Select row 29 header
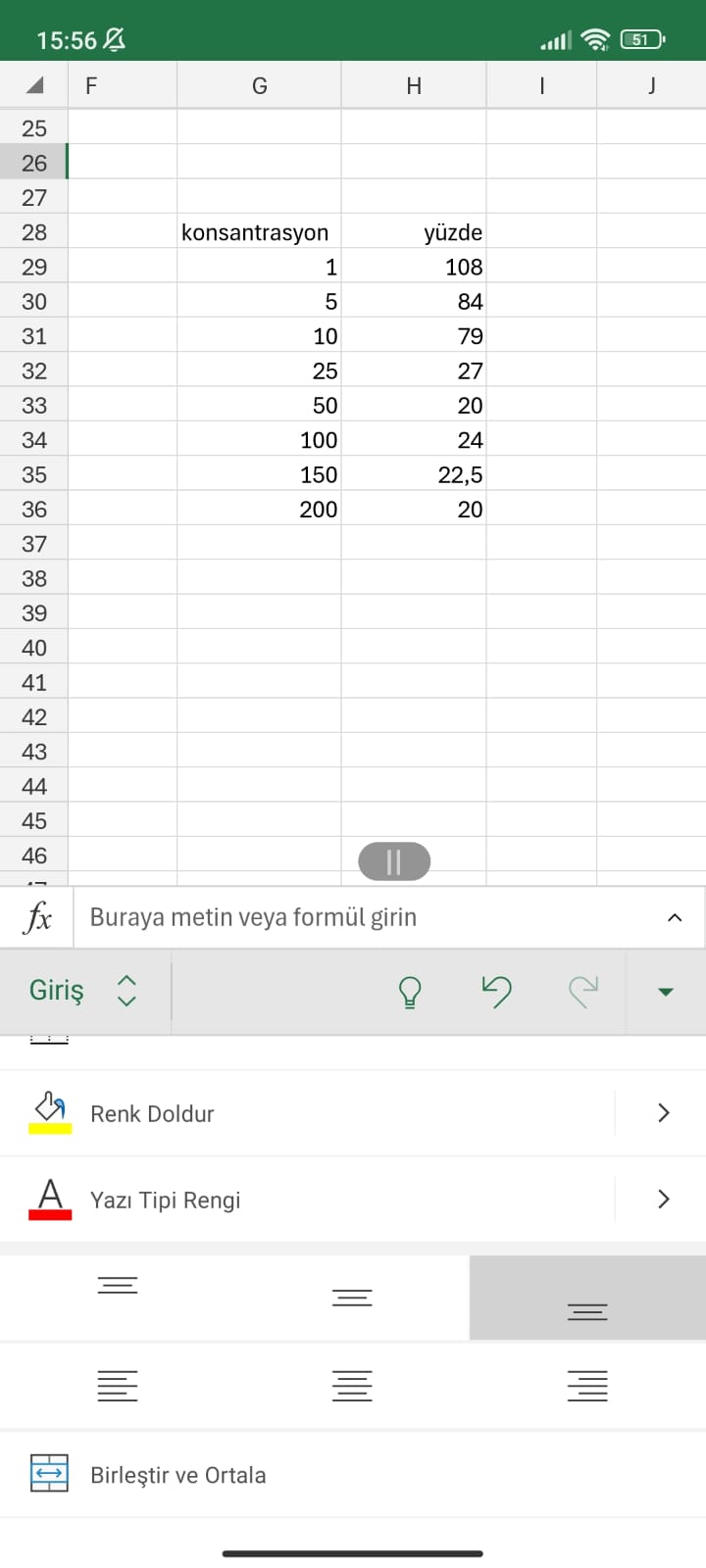The width and height of the screenshot is (706, 1568). pos(34,267)
